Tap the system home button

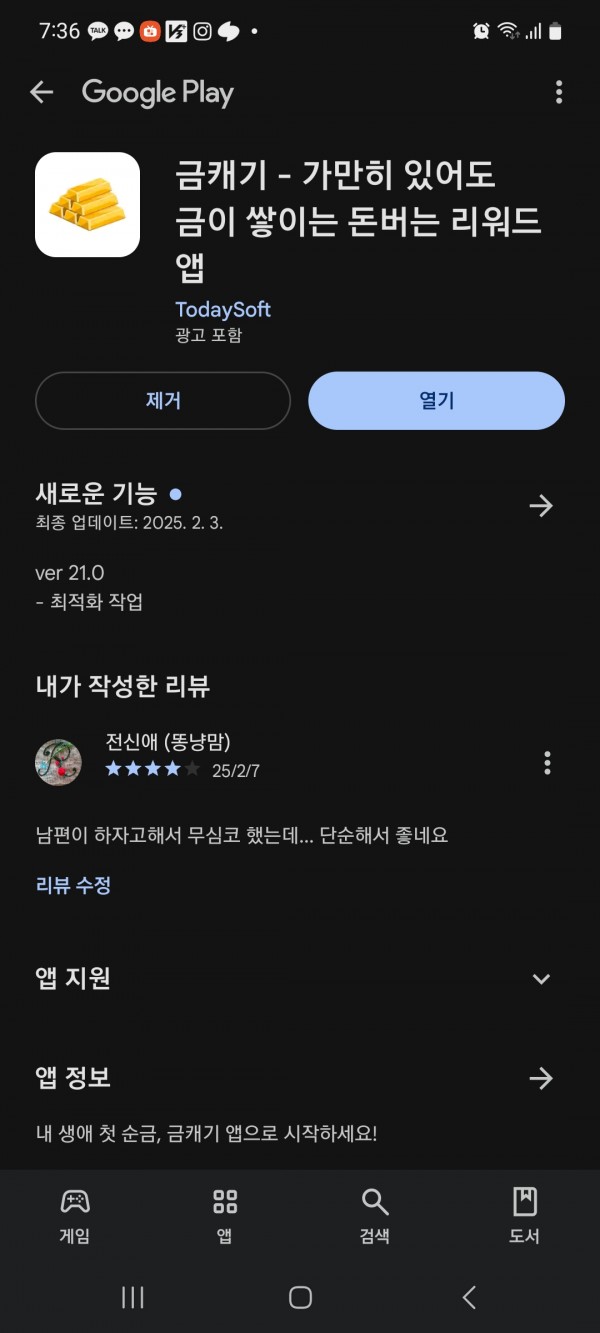tap(300, 1298)
